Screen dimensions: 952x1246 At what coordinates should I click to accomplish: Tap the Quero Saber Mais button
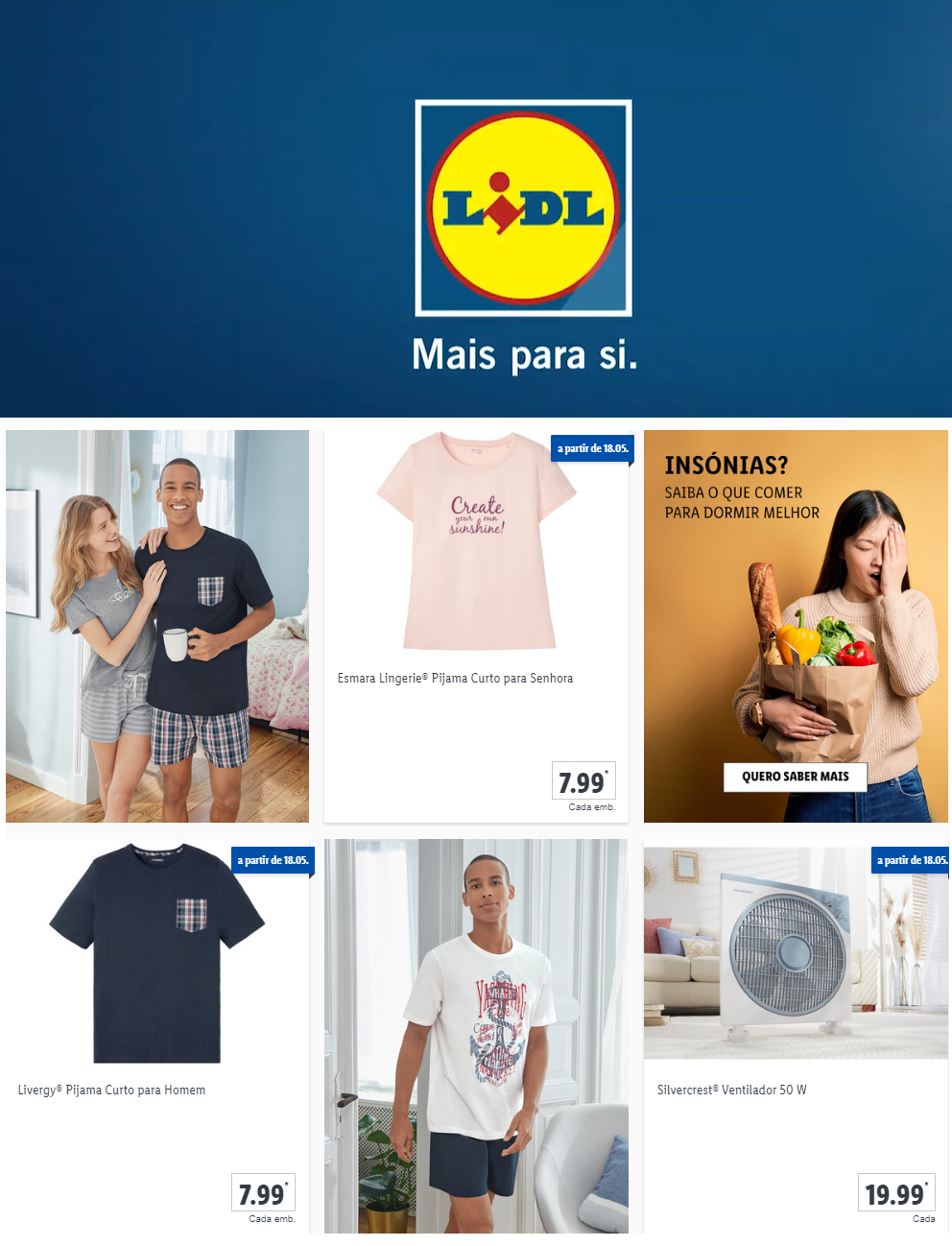pyautogui.click(x=795, y=777)
